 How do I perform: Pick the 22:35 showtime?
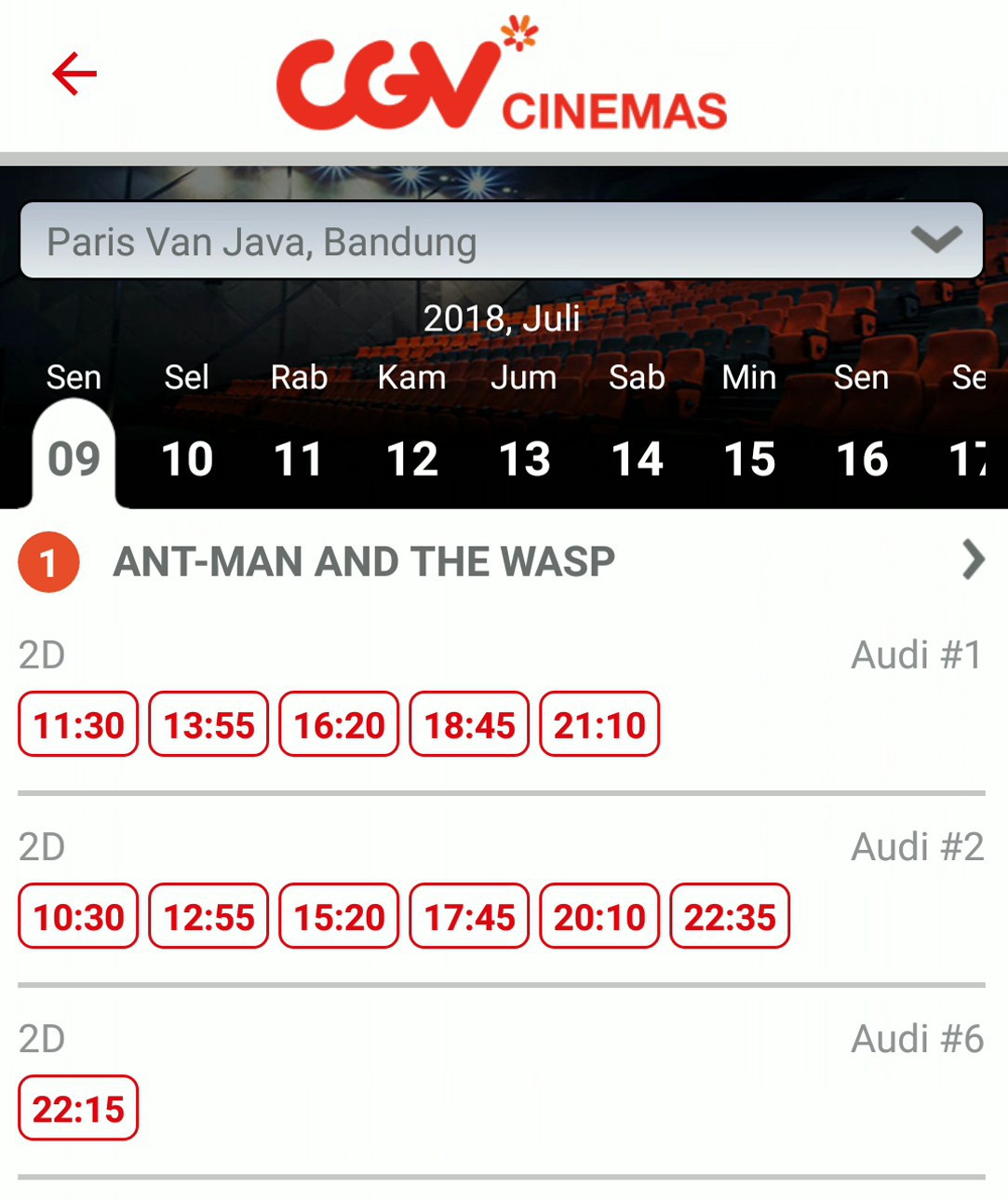pyautogui.click(x=730, y=916)
